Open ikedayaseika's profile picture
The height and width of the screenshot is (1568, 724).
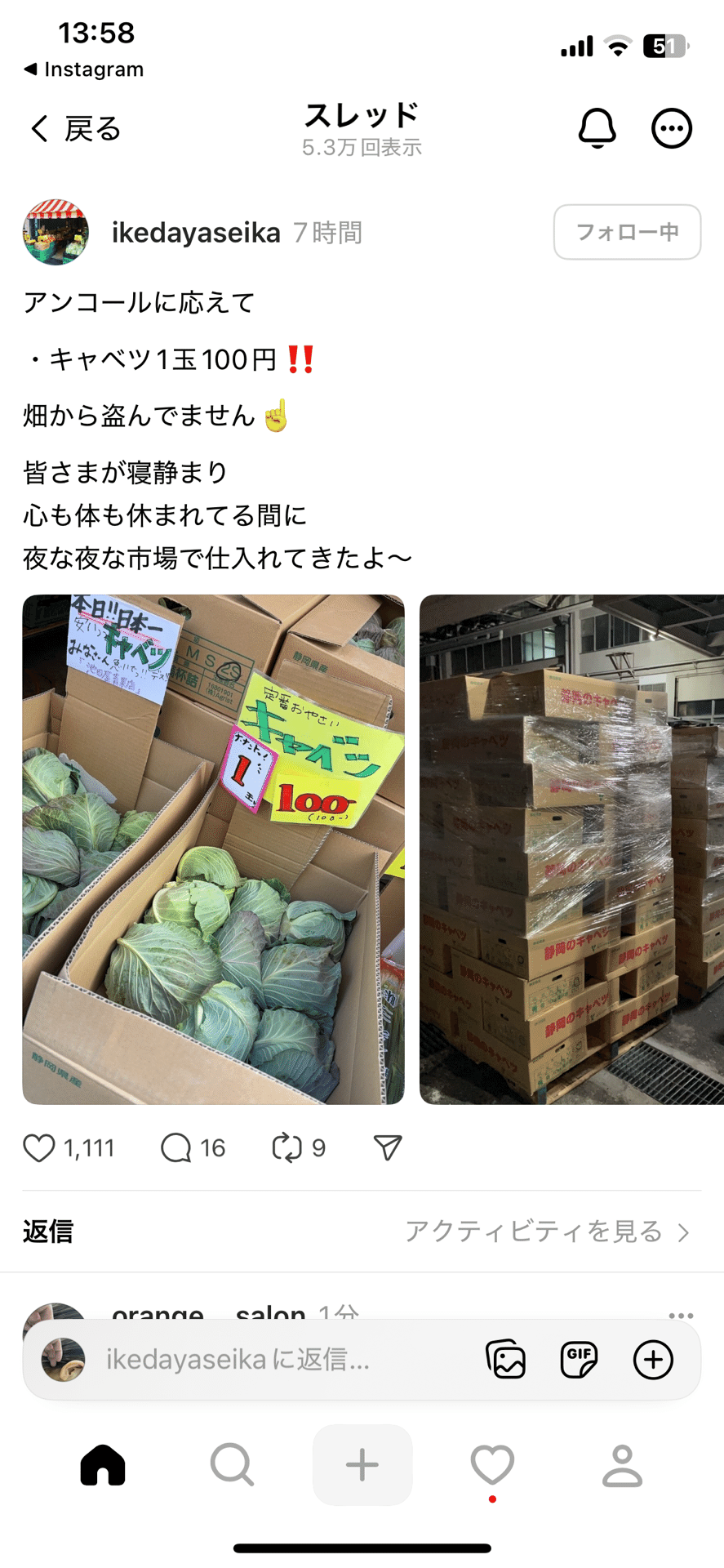pos(56,232)
